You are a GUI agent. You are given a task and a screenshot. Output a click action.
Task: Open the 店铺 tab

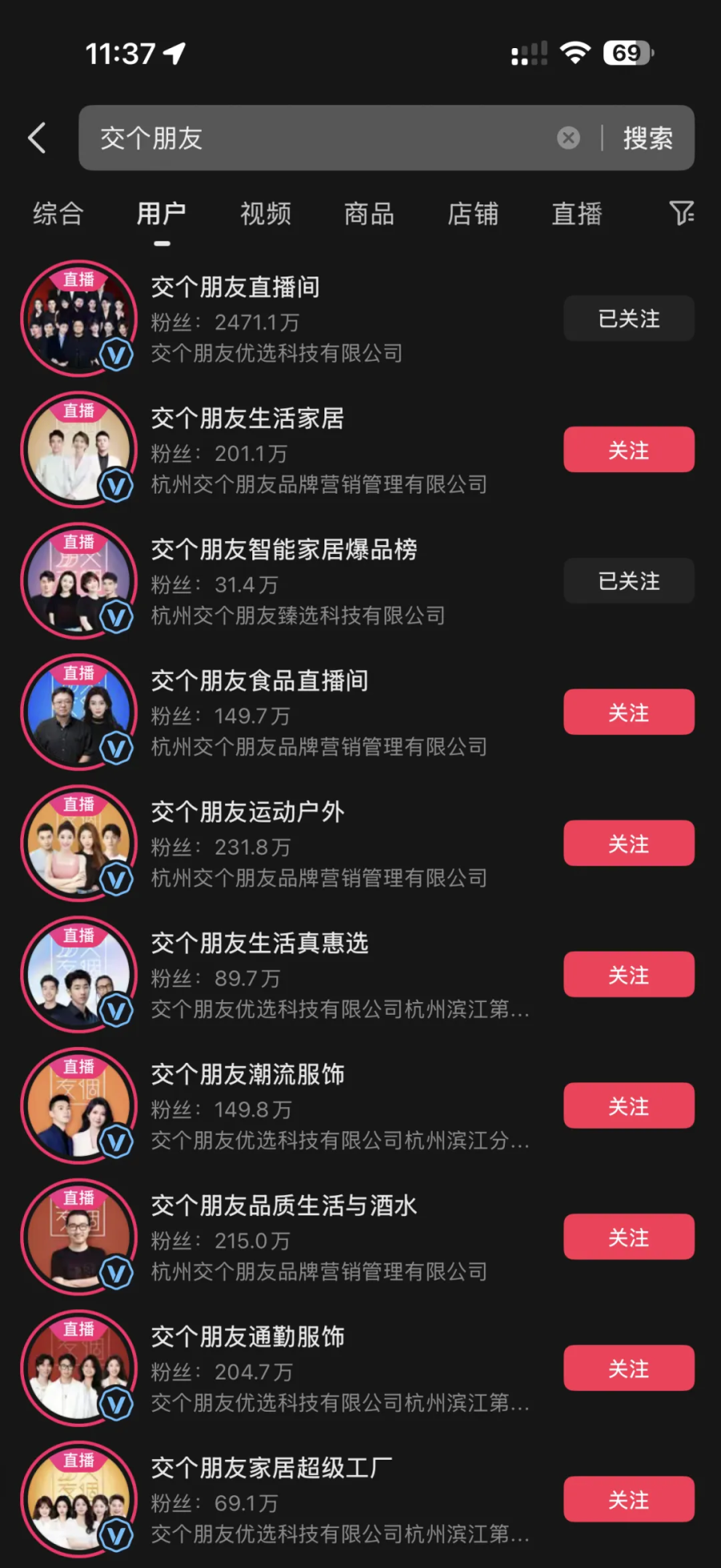473,213
